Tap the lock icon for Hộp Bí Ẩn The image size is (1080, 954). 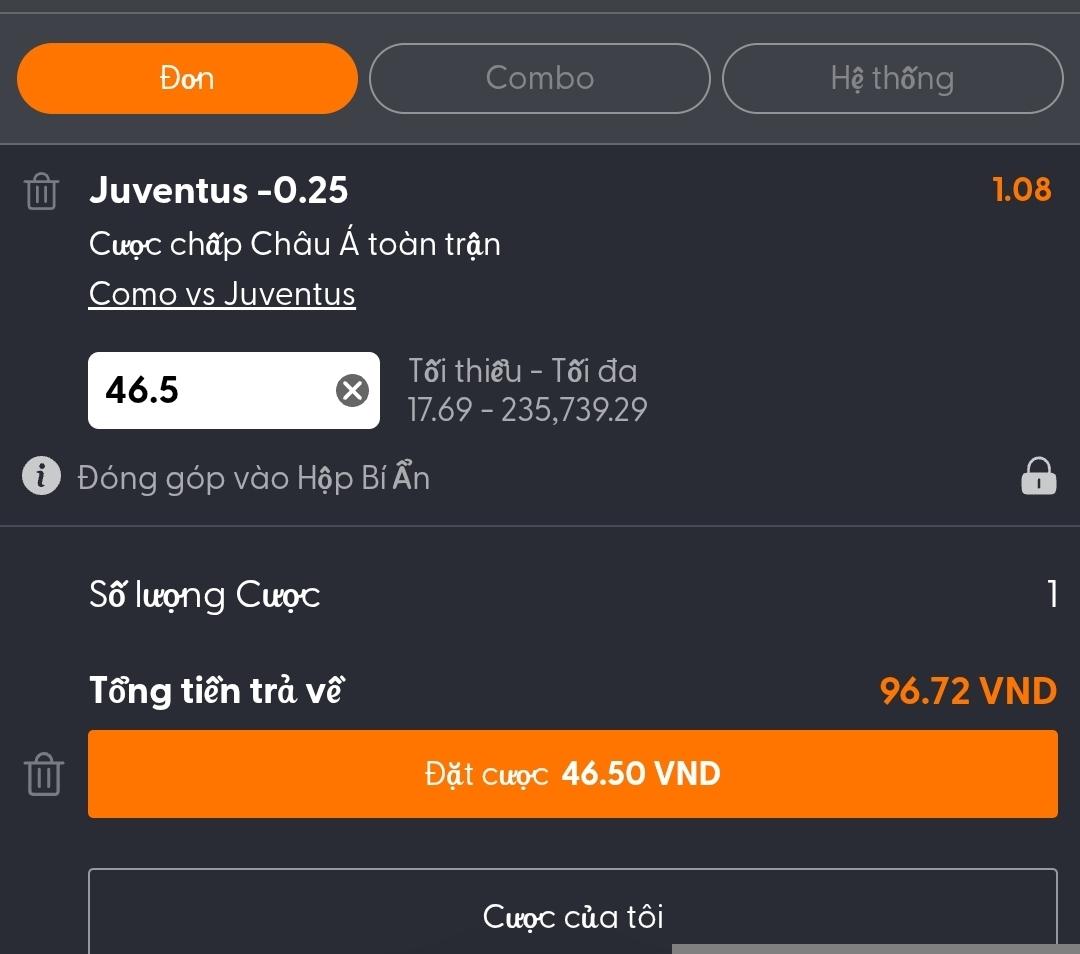[1038, 477]
